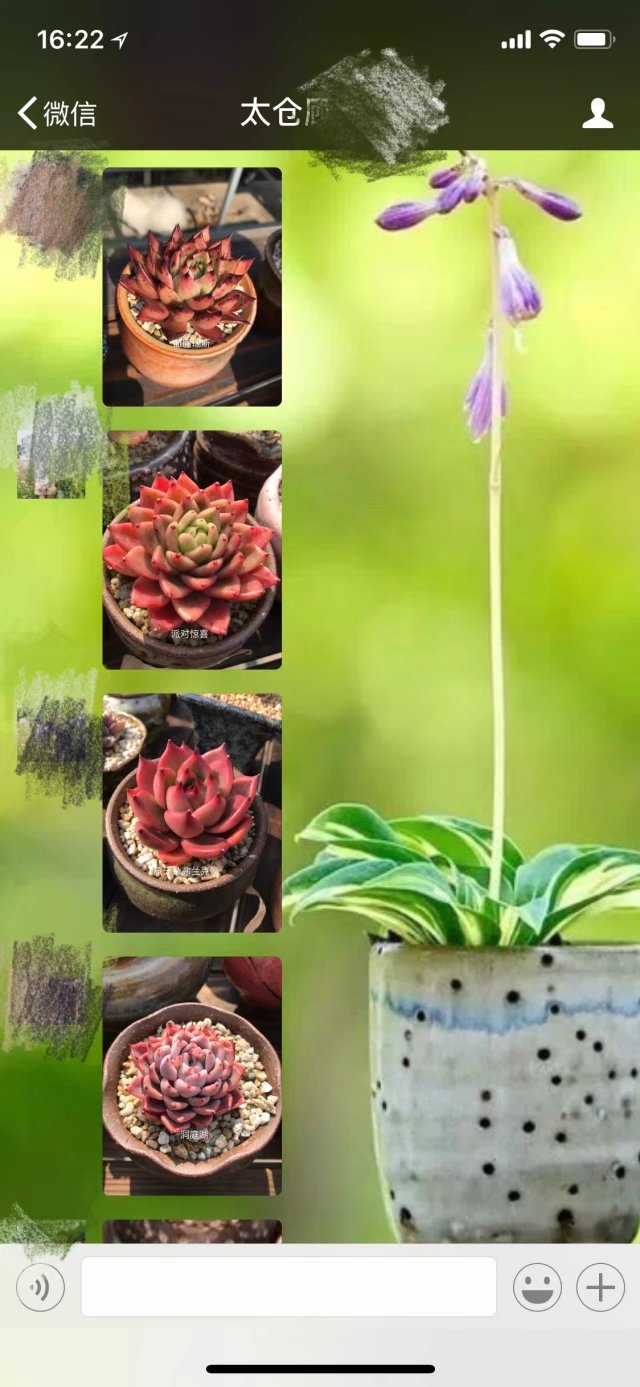
Task: Switch to voice message input
Action: click(x=40, y=1287)
